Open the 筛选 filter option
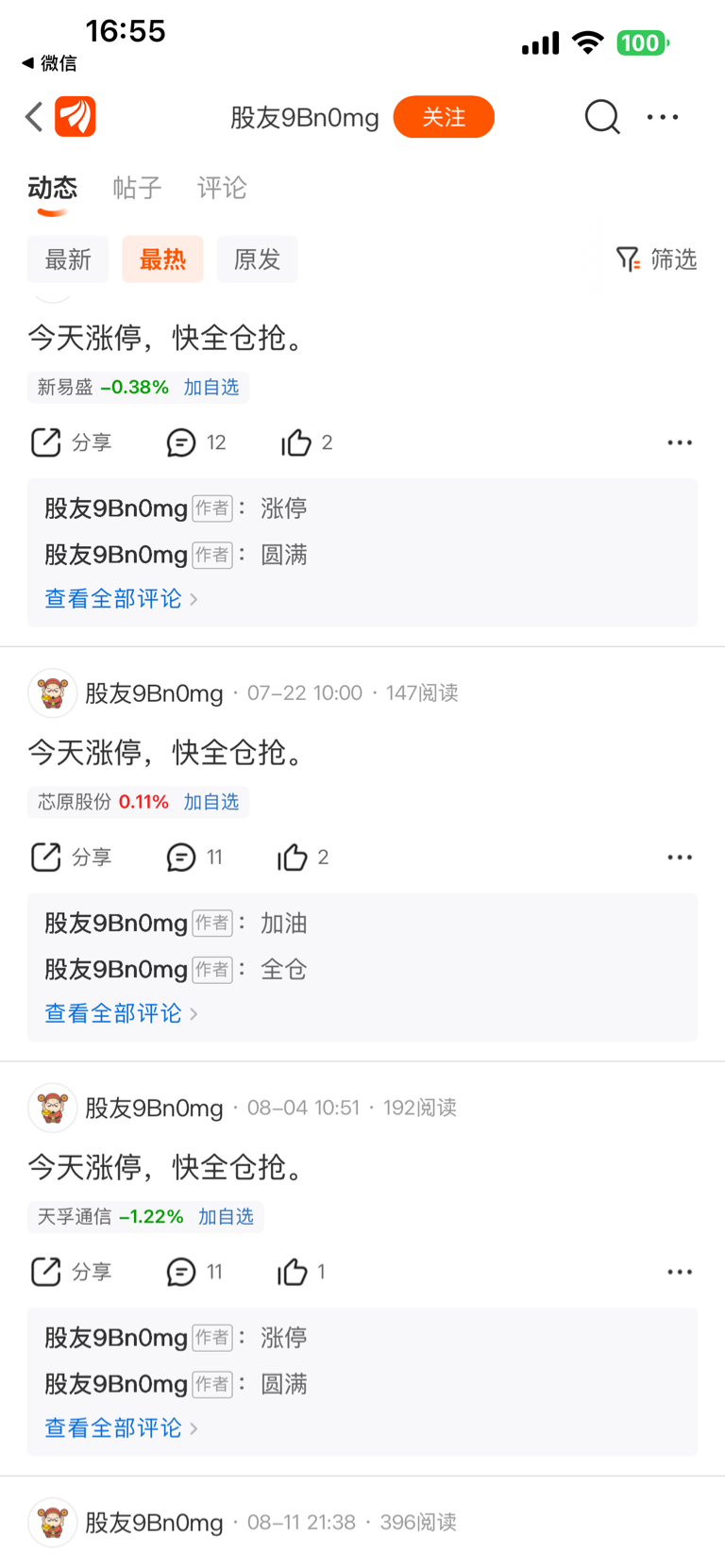Screen dimensions: 725x1568 [x=656, y=259]
